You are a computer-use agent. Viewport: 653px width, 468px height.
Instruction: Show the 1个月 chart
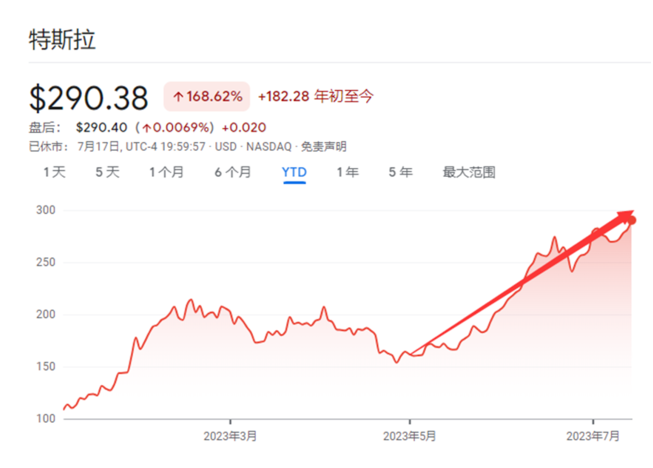tap(166, 172)
